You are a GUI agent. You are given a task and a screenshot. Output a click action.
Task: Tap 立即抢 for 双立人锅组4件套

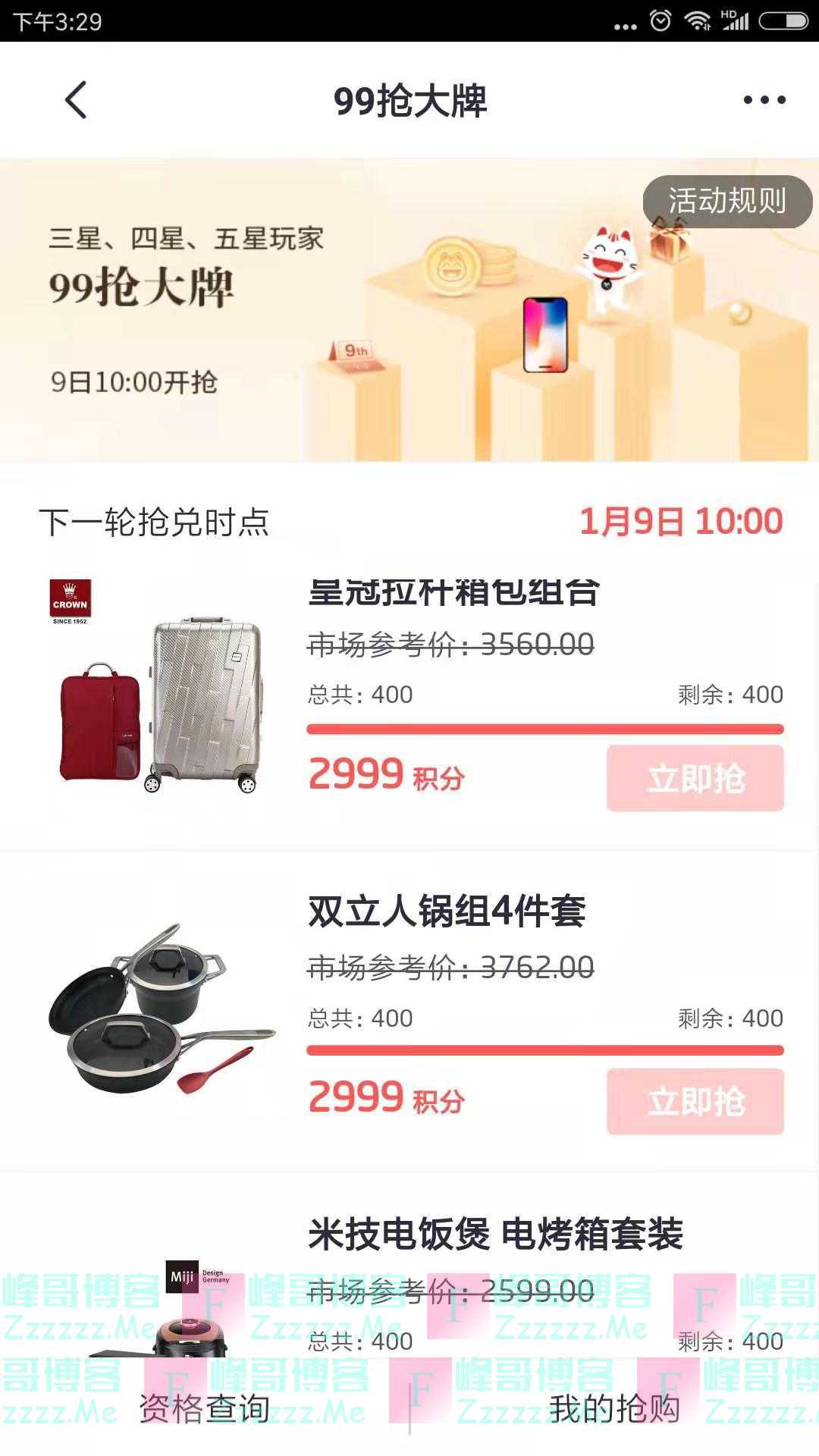[x=695, y=1101]
